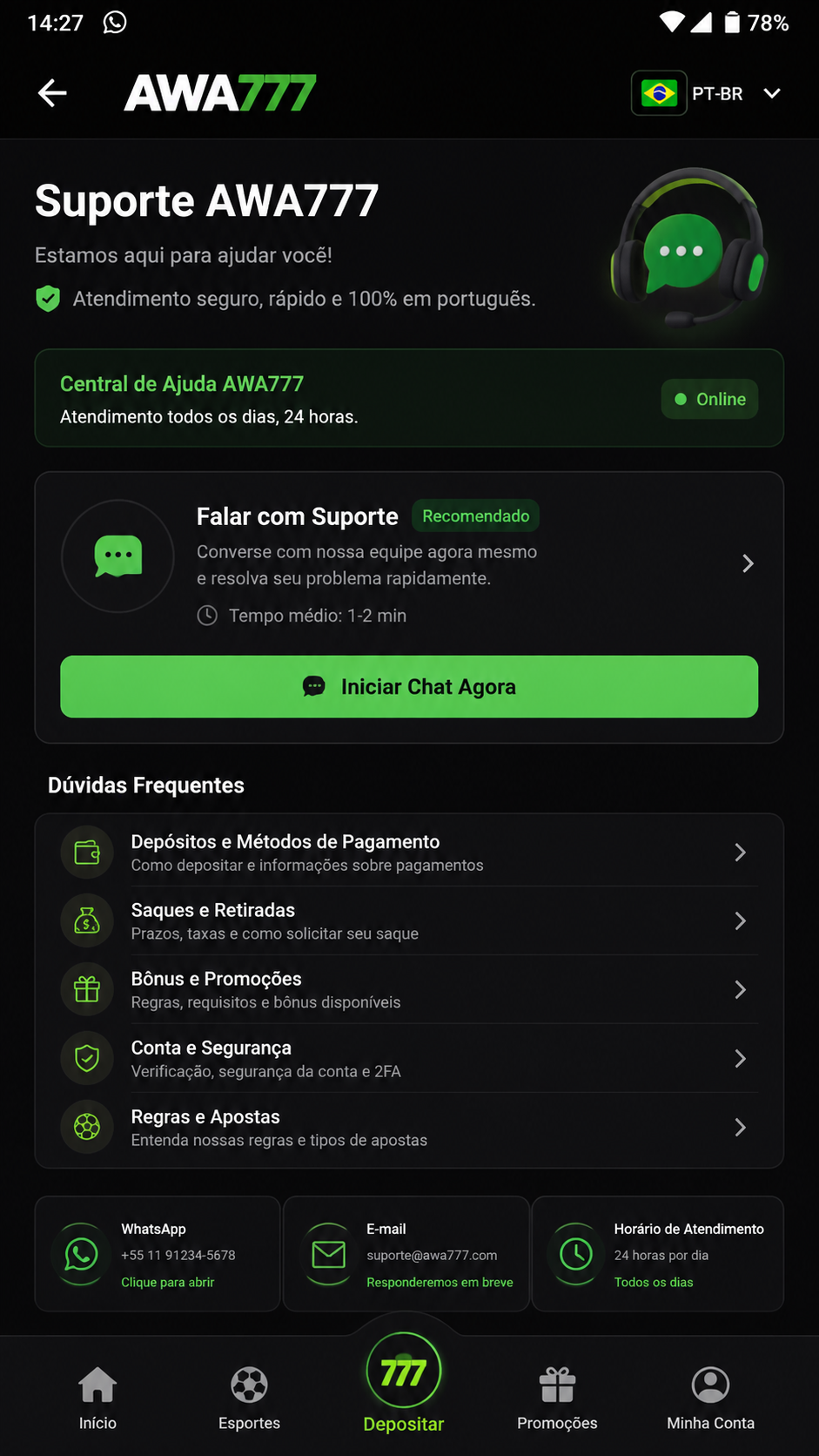819x1456 pixels.
Task: Open Conta e Segurança help
Action: click(x=409, y=1059)
